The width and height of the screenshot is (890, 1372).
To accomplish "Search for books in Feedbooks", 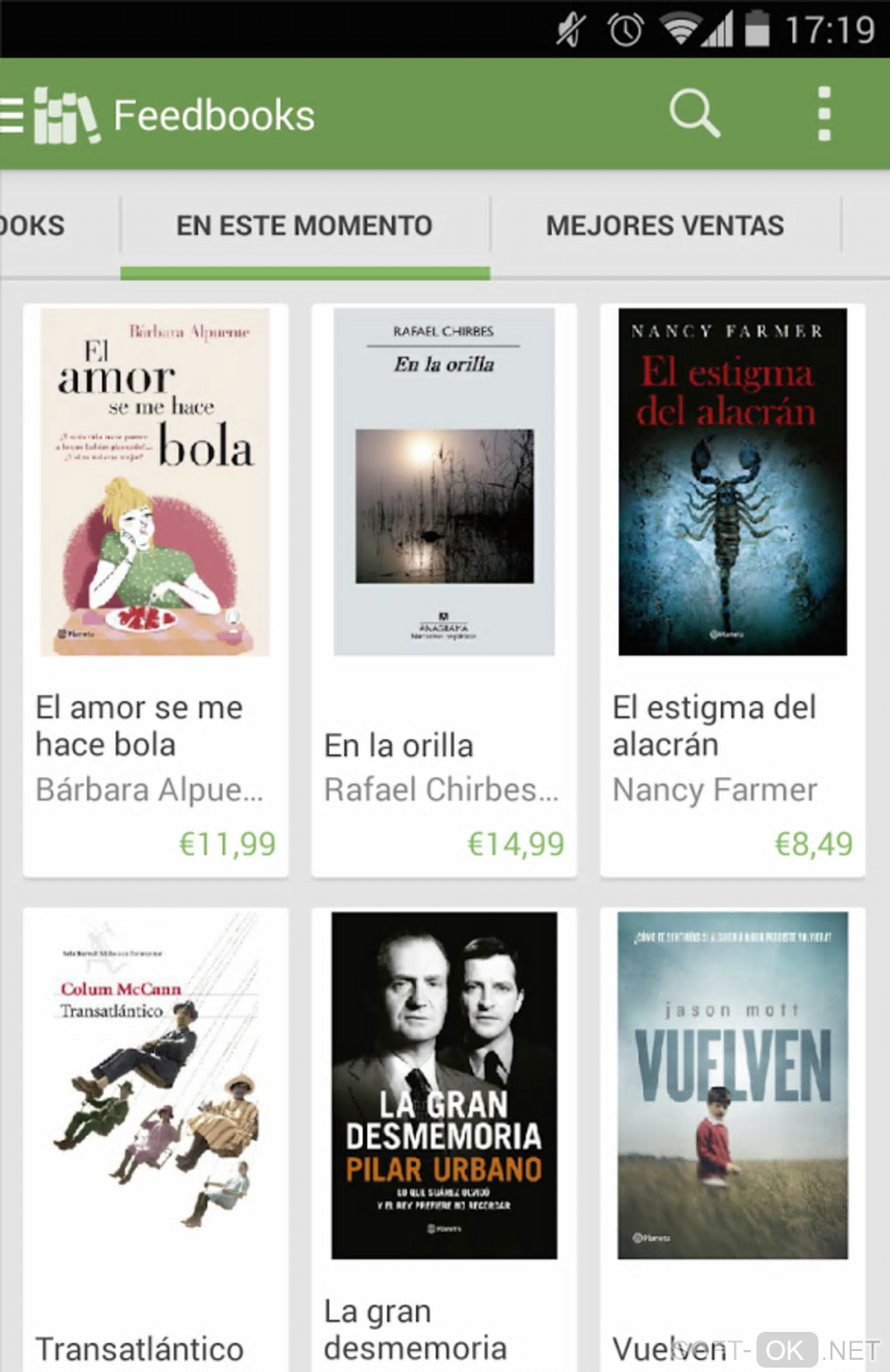I will click(x=694, y=114).
